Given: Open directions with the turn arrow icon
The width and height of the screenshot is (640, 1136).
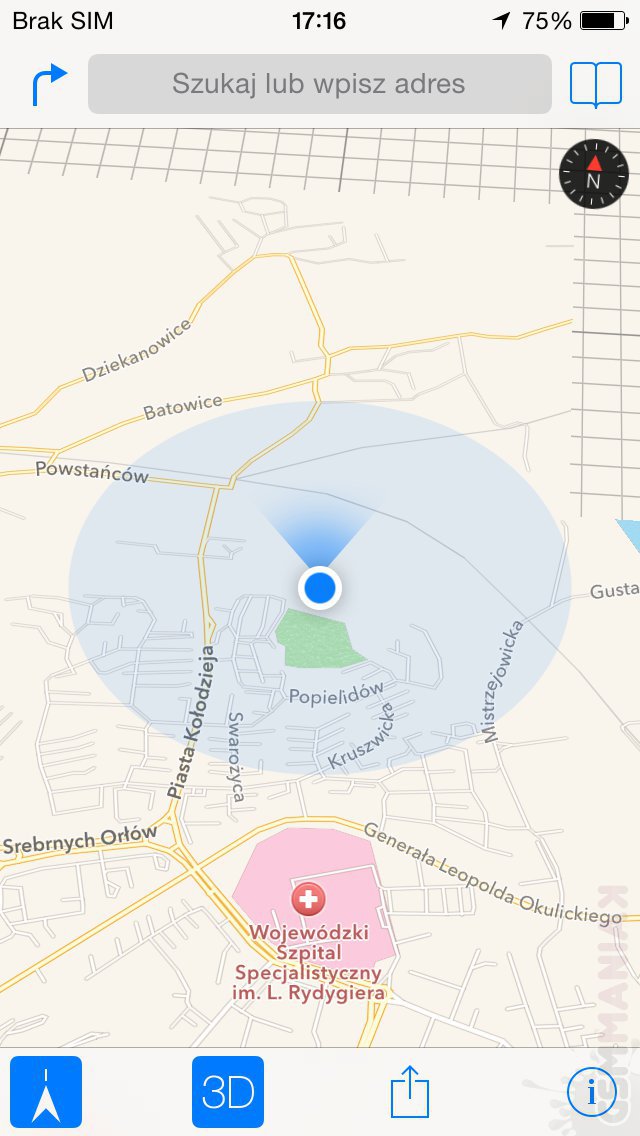Looking at the screenshot, I should pyautogui.click(x=49, y=84).
